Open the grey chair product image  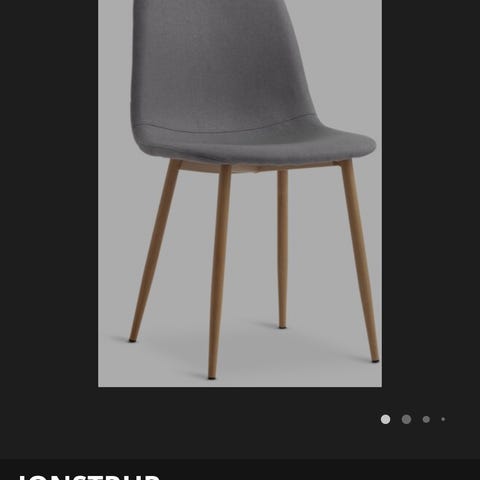click(240, 193)
